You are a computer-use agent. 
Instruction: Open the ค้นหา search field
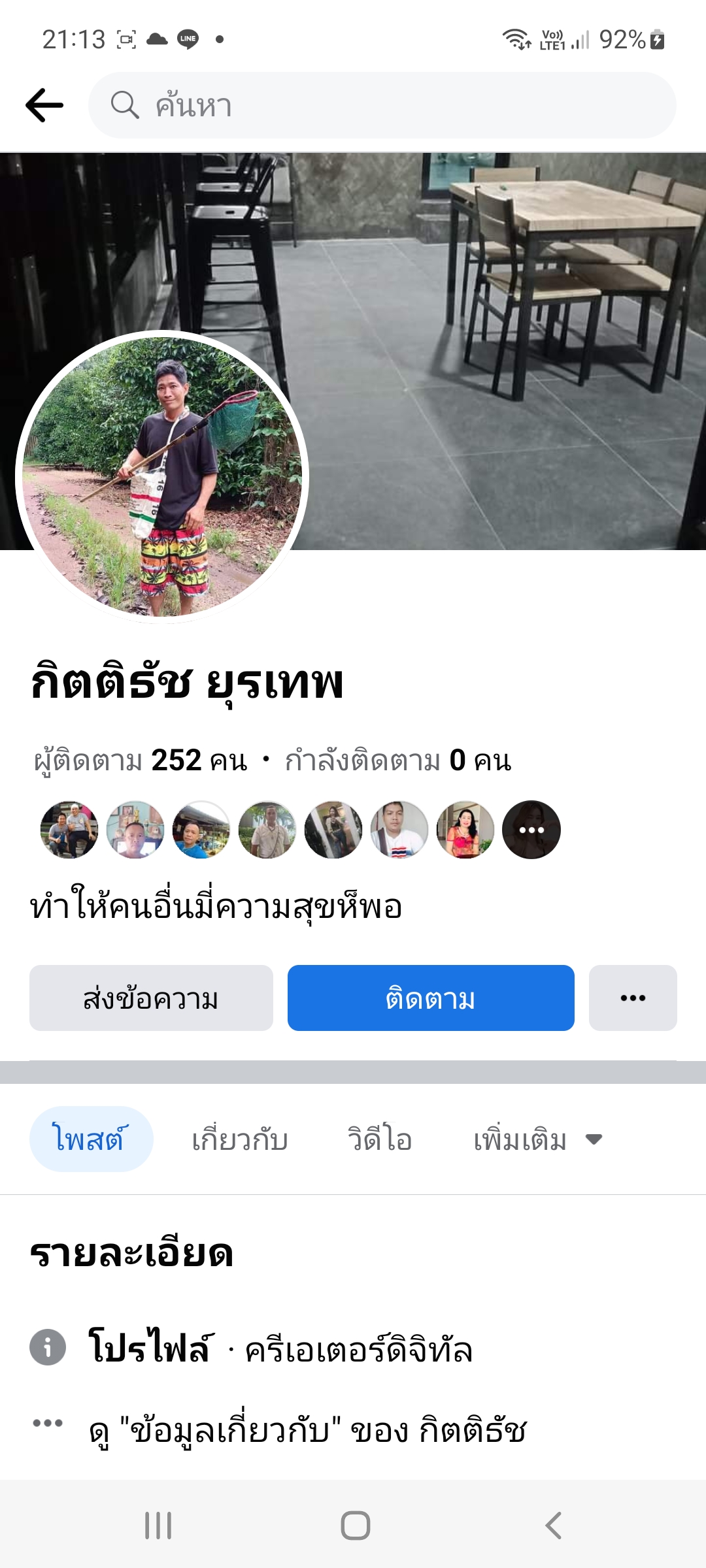tap(382, 105)
